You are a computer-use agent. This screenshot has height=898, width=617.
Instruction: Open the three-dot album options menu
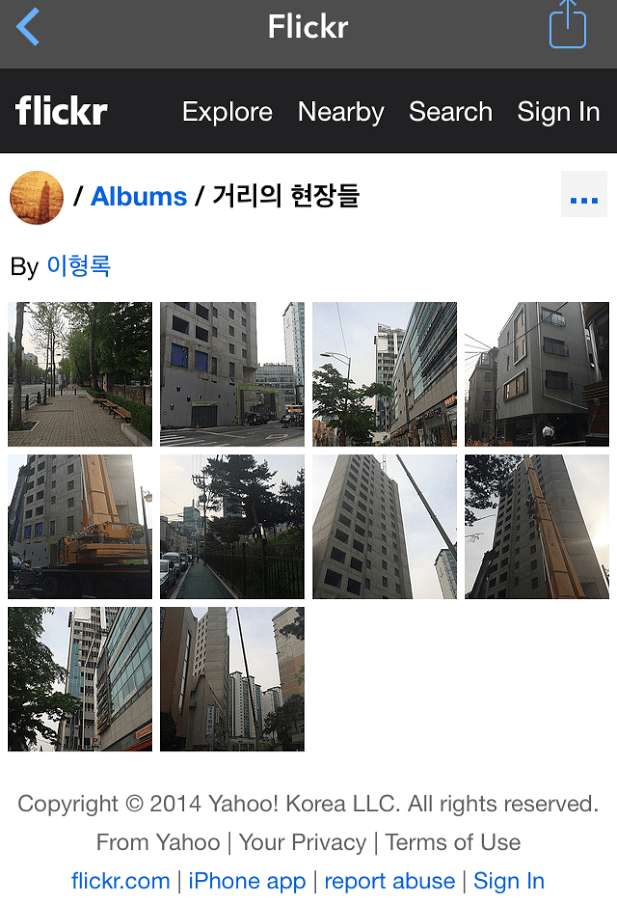583,196
